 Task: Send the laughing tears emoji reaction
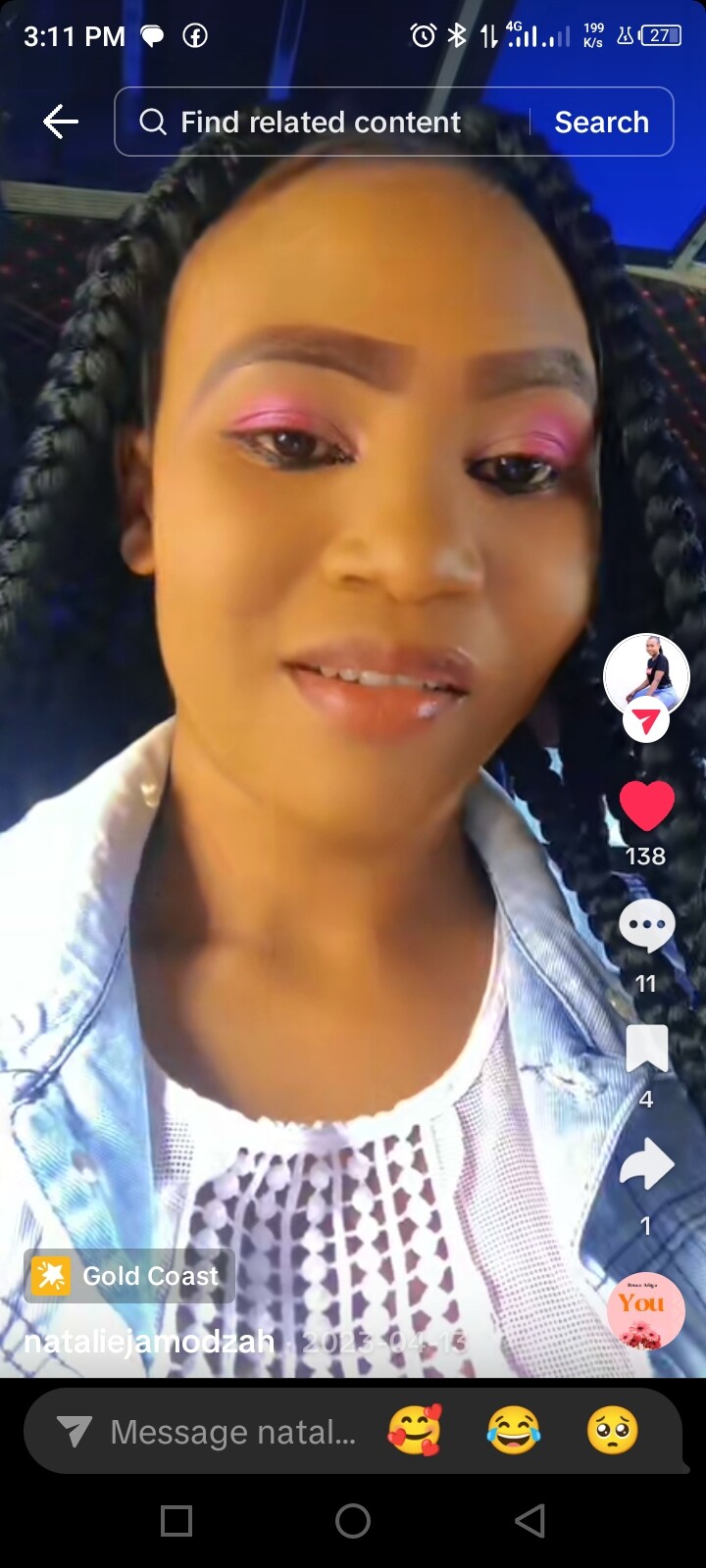click(514, 1430)
